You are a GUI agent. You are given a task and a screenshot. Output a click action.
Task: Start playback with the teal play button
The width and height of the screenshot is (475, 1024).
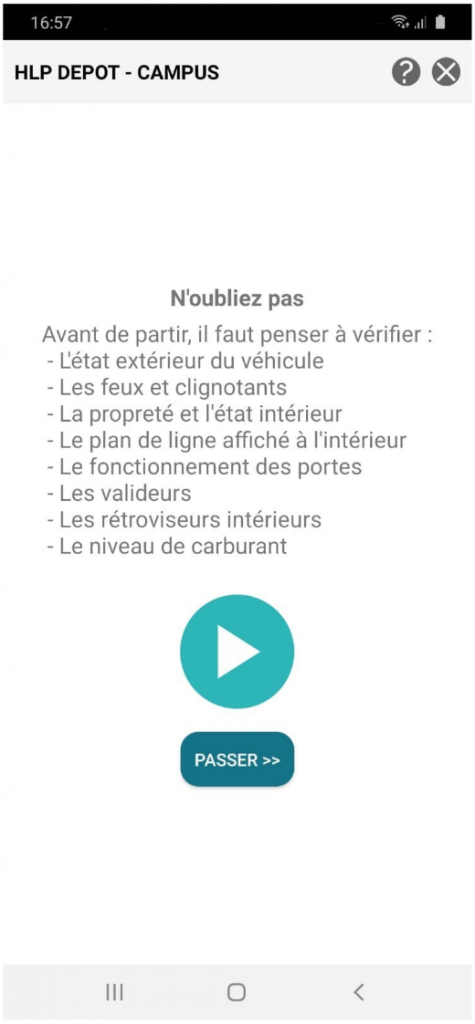coord(237,651)
